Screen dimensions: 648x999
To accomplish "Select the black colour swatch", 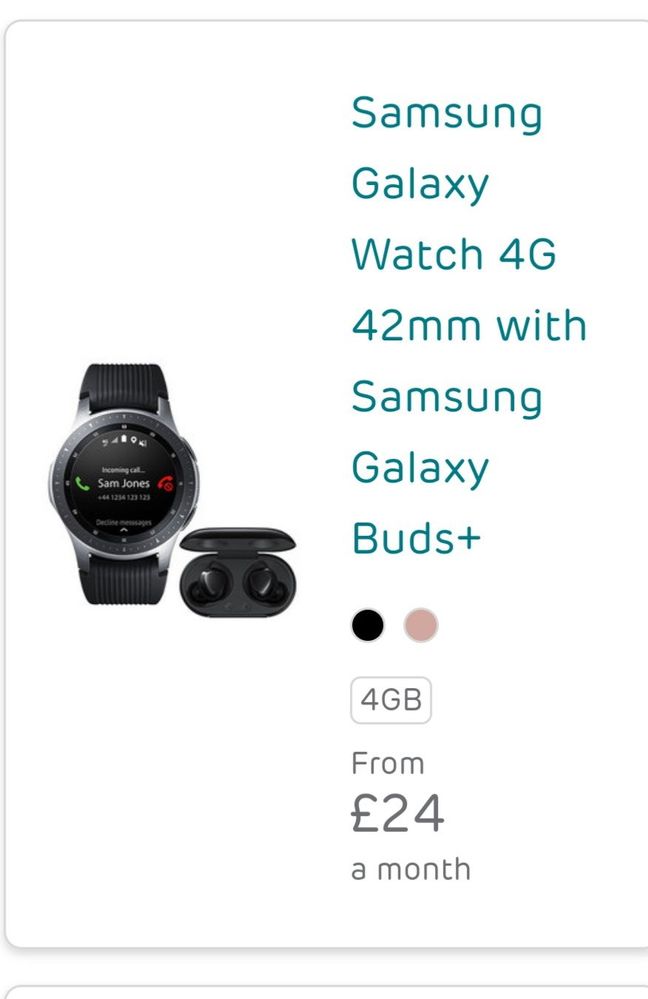I will tap(368, 627).
